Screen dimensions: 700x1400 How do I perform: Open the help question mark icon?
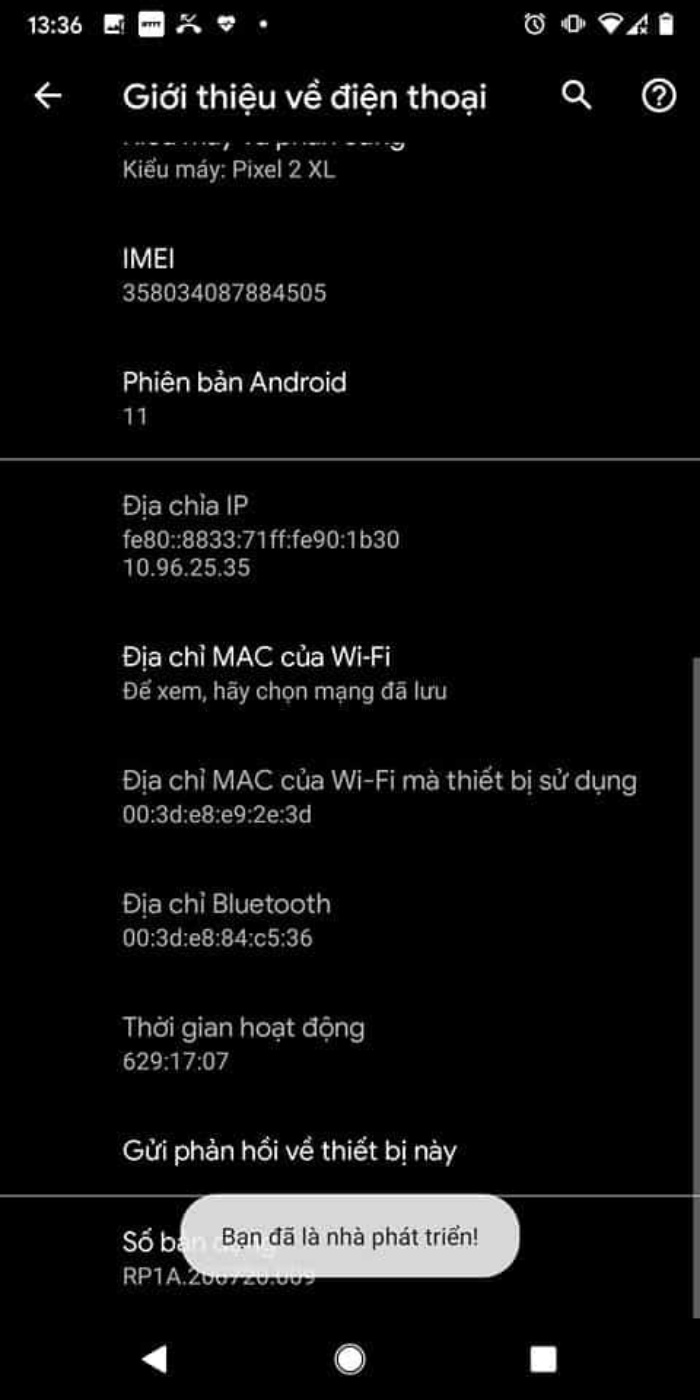coord(658,96)
